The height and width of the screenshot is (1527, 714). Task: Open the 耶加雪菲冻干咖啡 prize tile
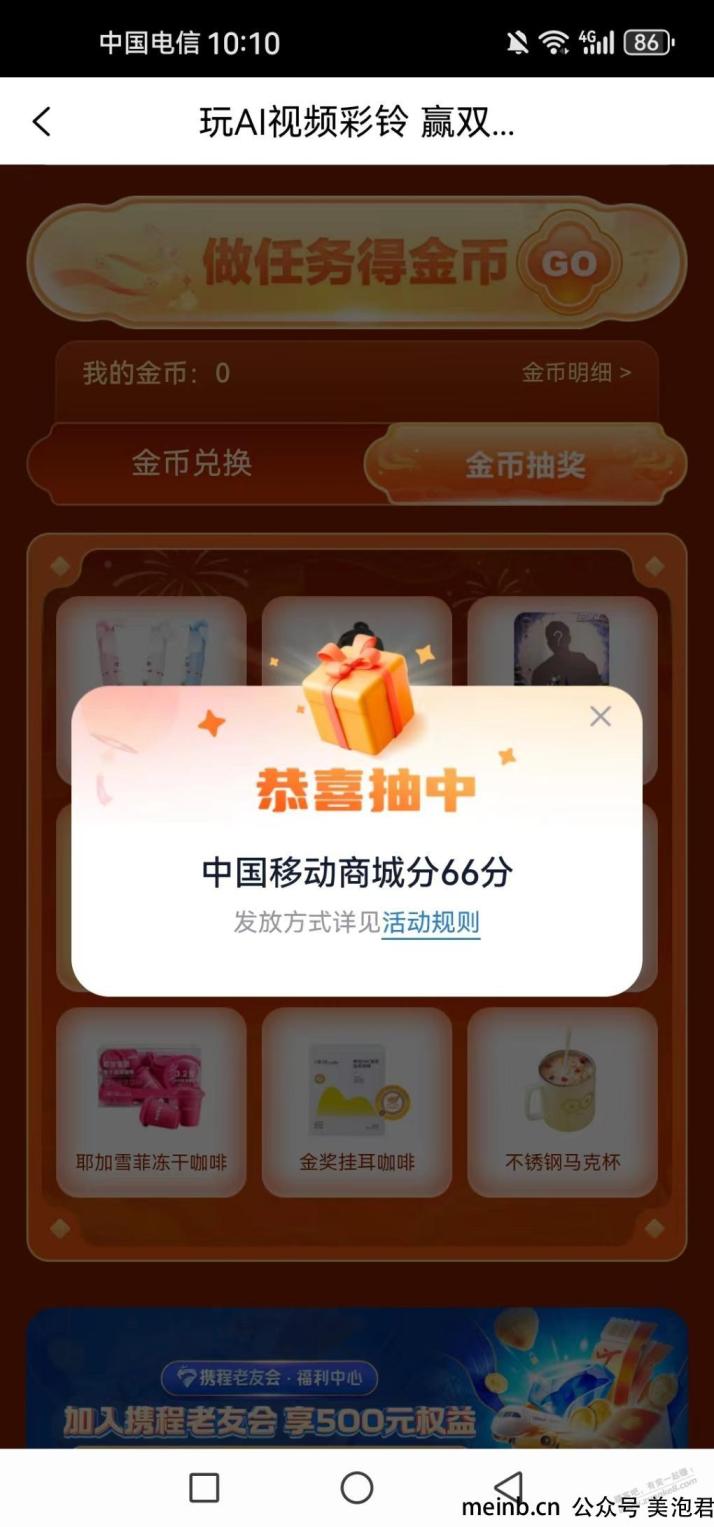point(151,1102)
